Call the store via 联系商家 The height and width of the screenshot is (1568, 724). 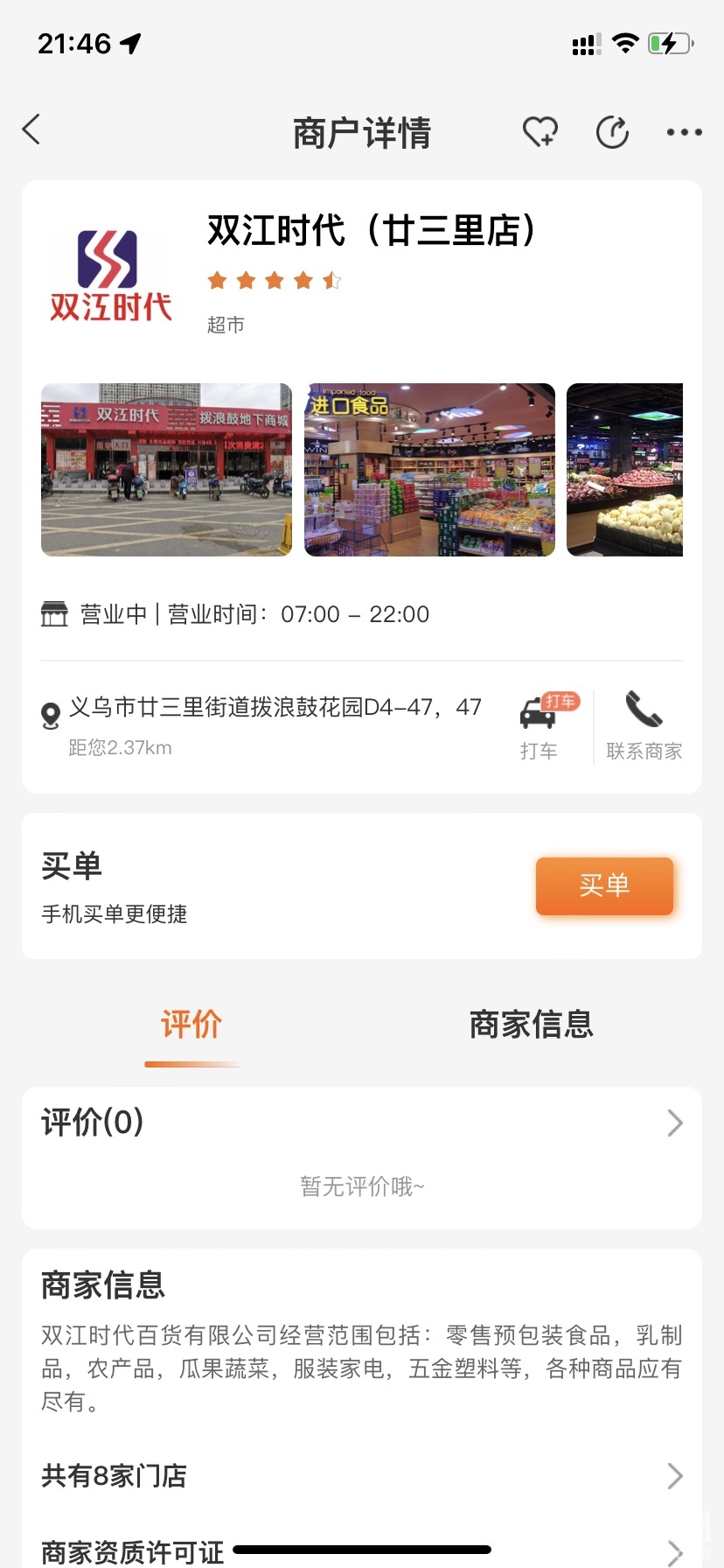[644, 724]
